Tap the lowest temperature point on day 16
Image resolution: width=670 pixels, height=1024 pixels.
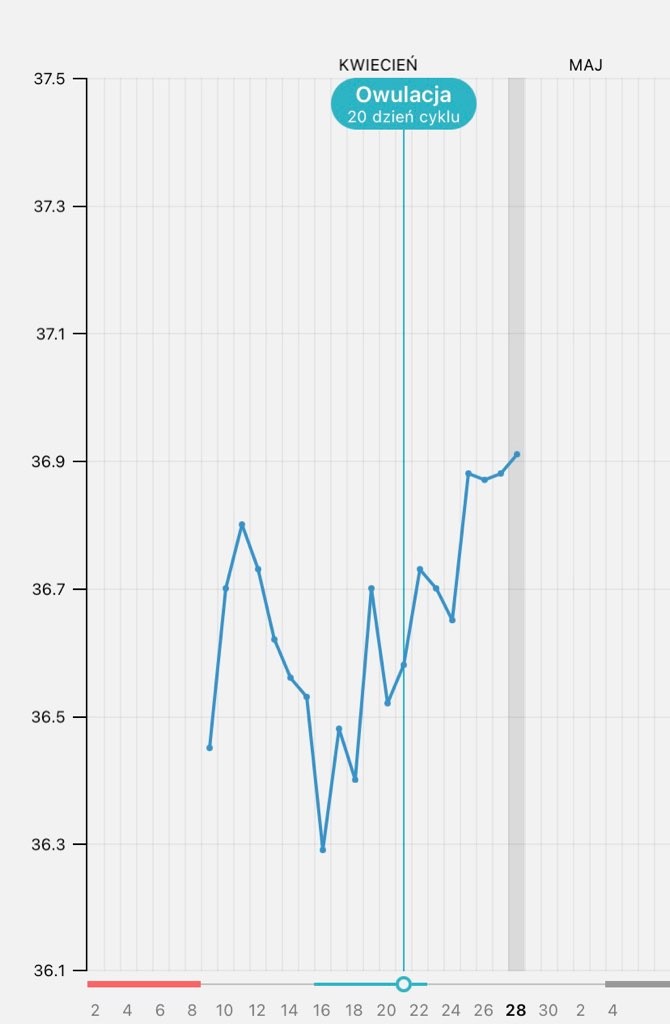coord(323,849)
